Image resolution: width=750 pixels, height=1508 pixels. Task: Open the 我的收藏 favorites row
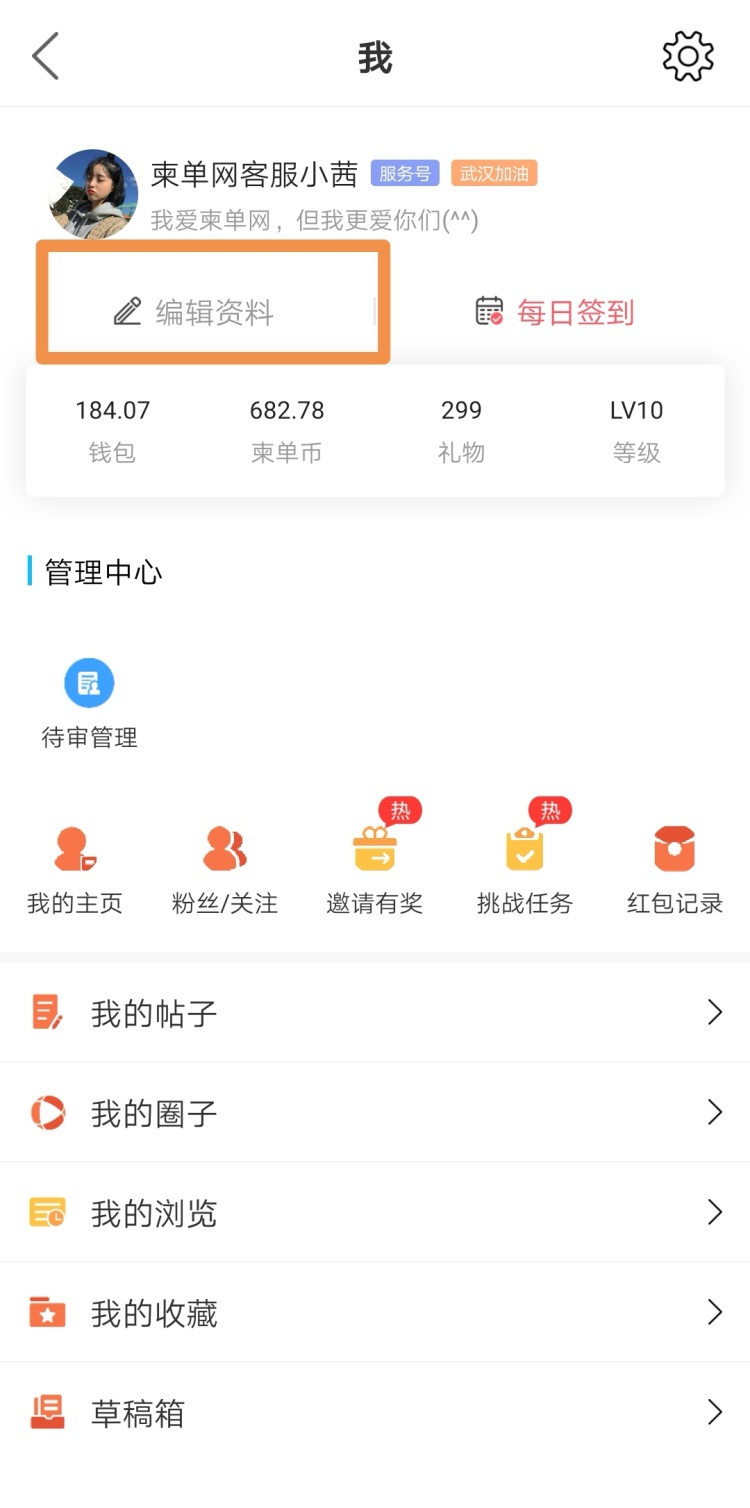pyautogui.click(x=375, y=1313)
